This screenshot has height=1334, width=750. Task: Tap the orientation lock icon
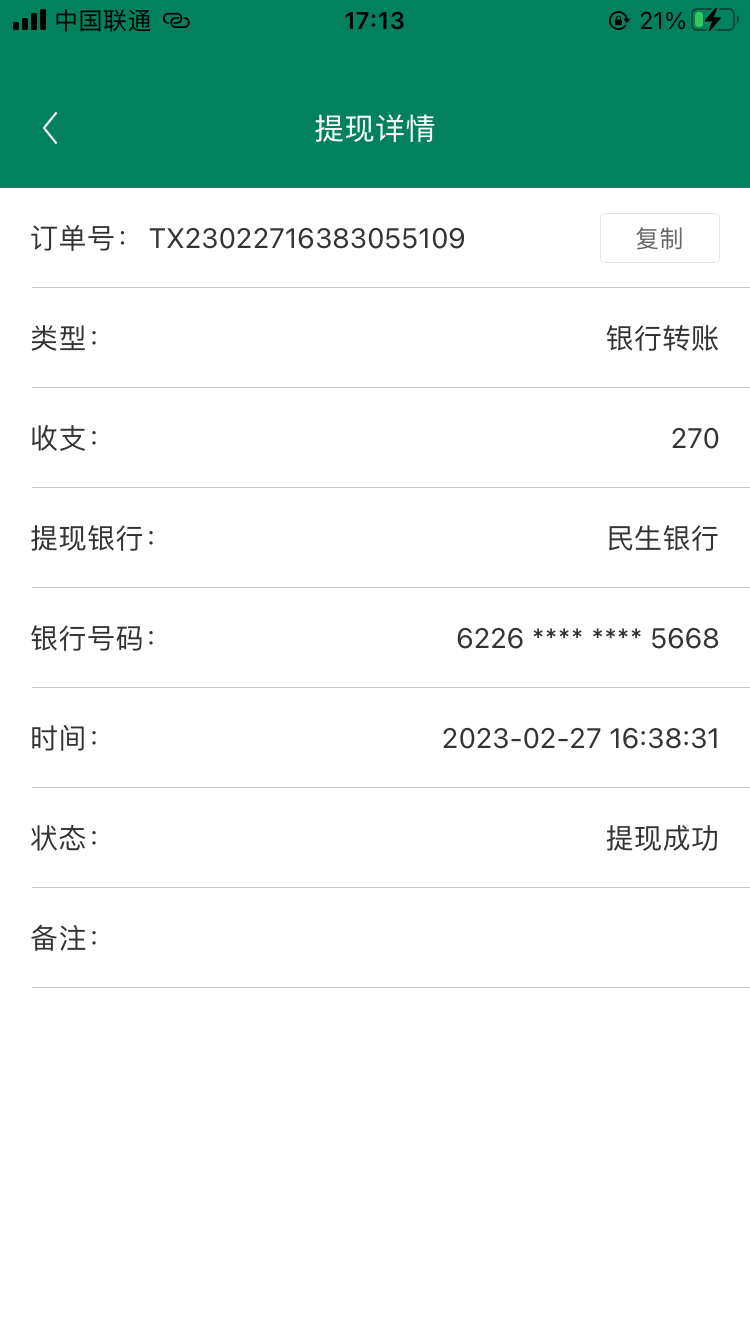tap(620, 20)
